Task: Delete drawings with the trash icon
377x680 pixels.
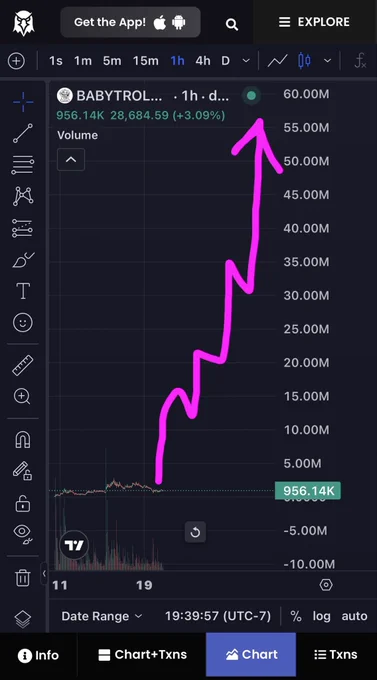Action: coord(23,578)
